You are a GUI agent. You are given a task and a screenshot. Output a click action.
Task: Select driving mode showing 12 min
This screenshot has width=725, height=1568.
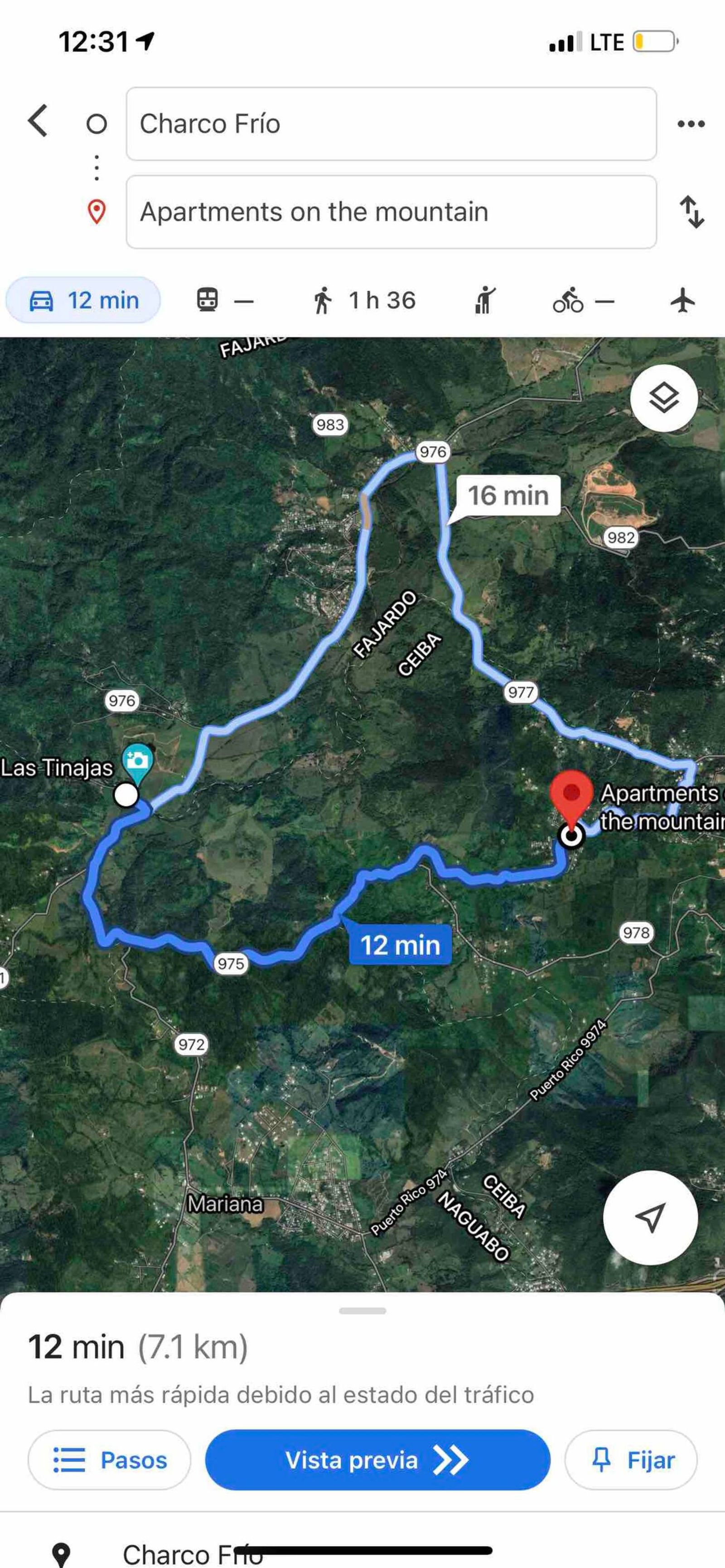(84, 300)
